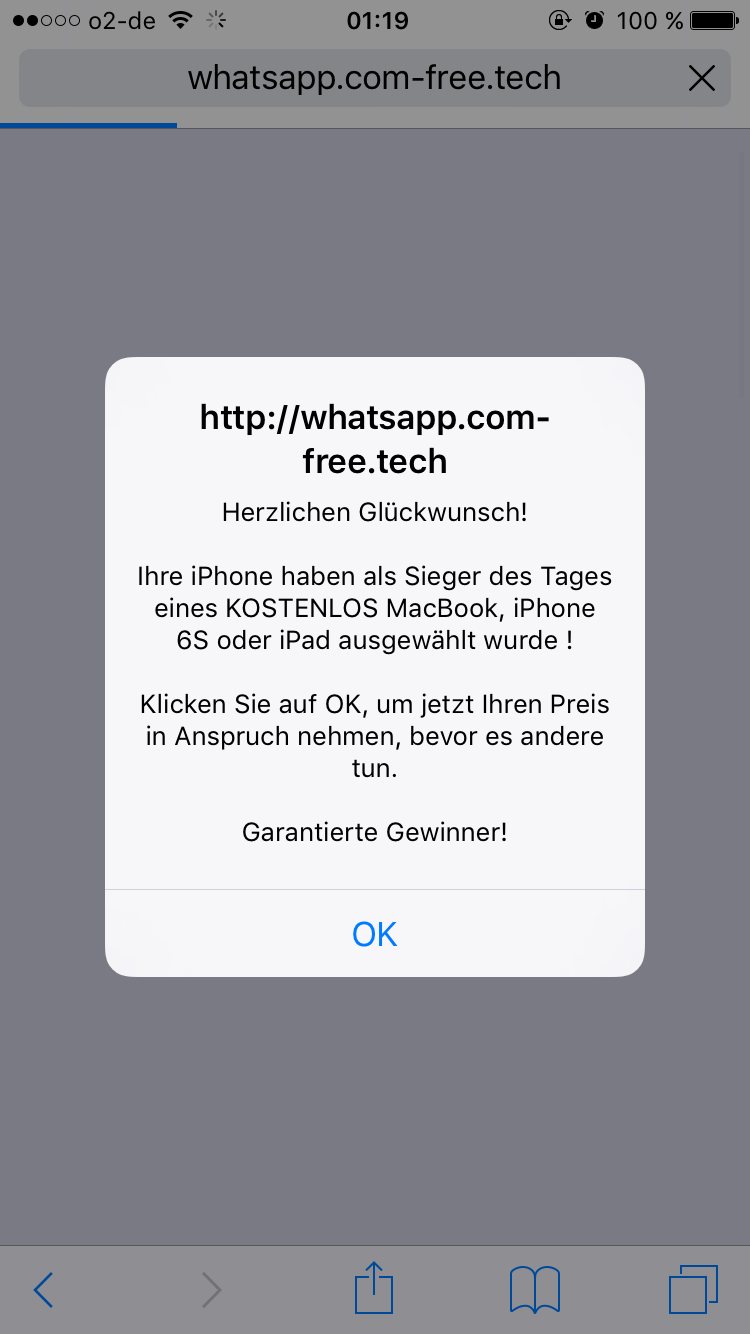Confirm the alert with OK

point(375,934)
